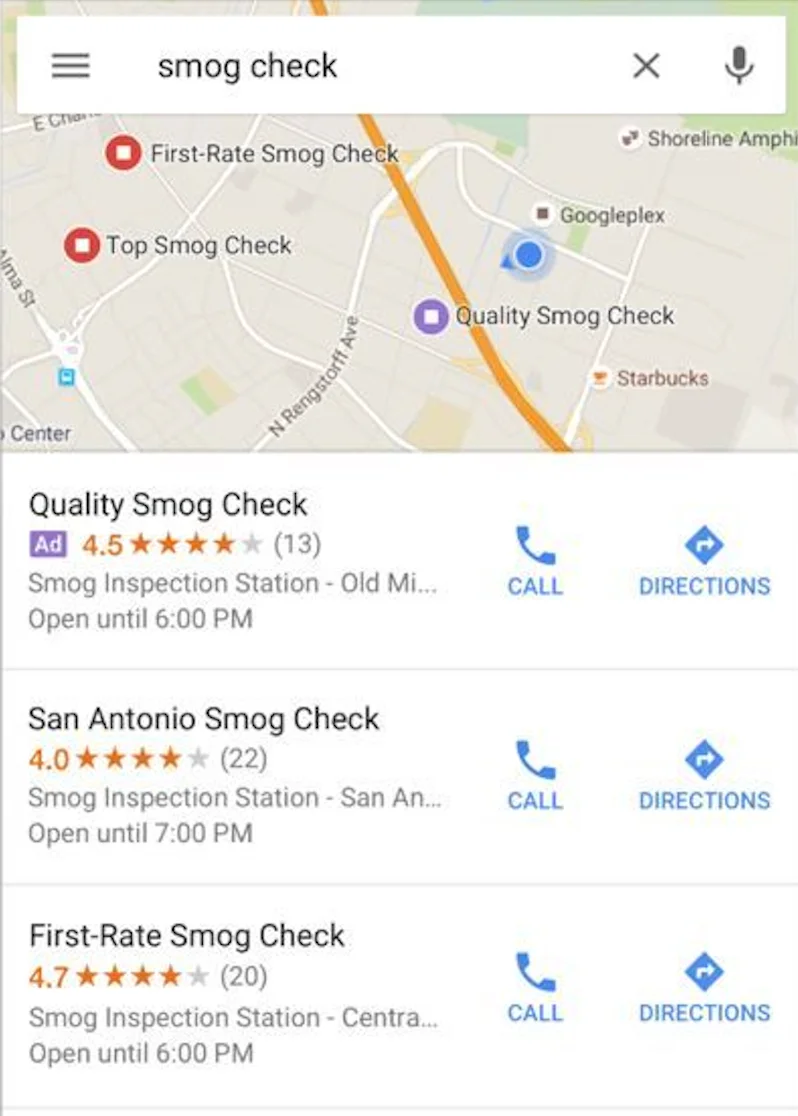Start voice search with the microphone
This screenshot has height=1116, width=798.
coord(739,66)
